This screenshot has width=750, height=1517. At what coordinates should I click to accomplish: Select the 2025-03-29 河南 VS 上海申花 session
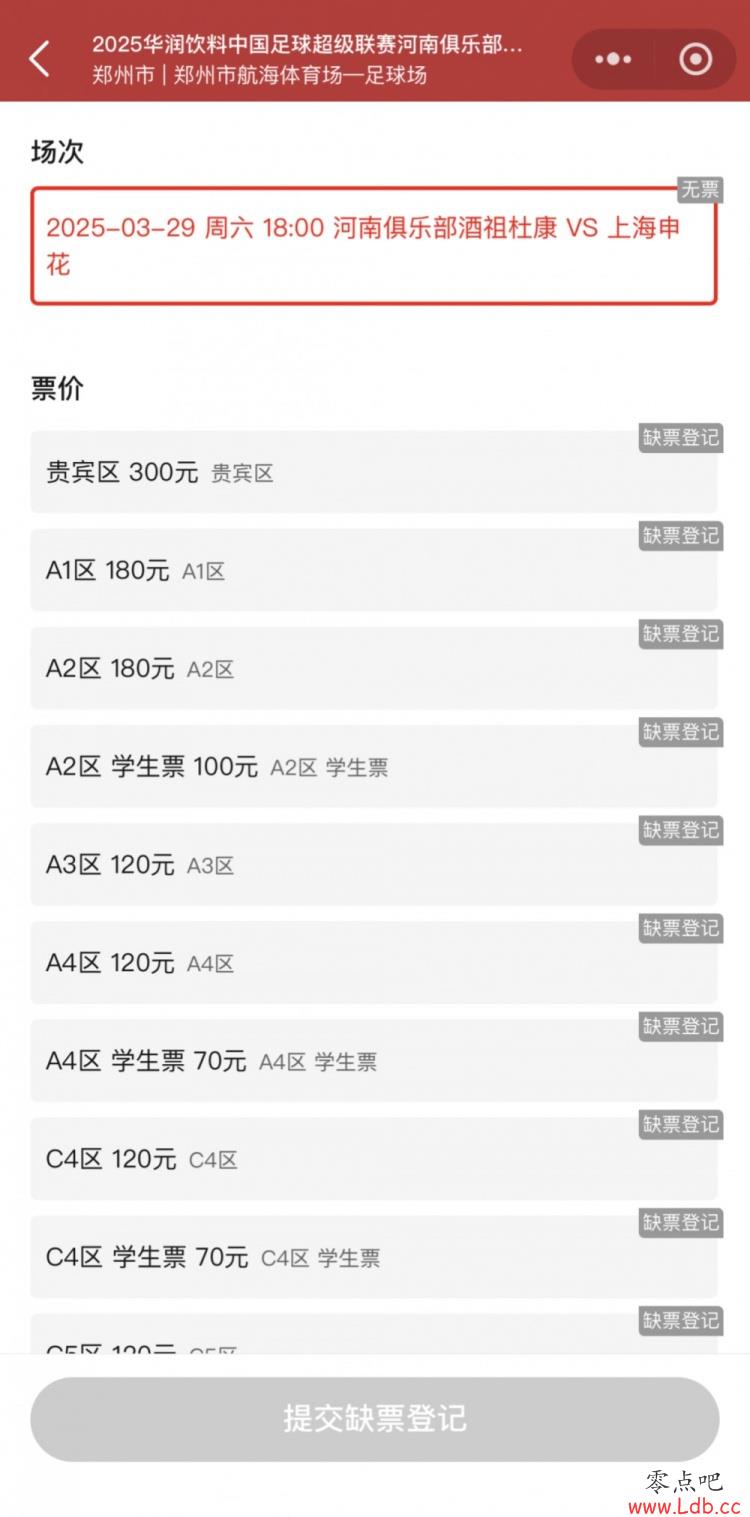pos(374,245)
